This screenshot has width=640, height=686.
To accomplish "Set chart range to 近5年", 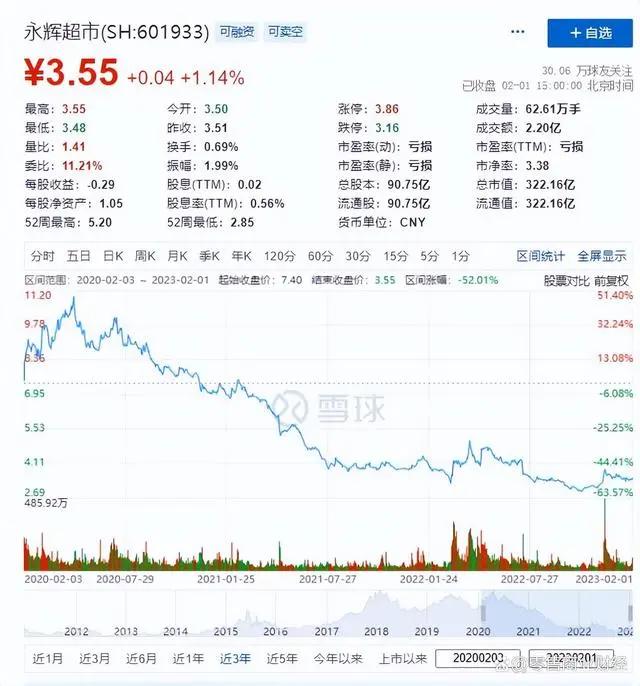I will (283, 658).
